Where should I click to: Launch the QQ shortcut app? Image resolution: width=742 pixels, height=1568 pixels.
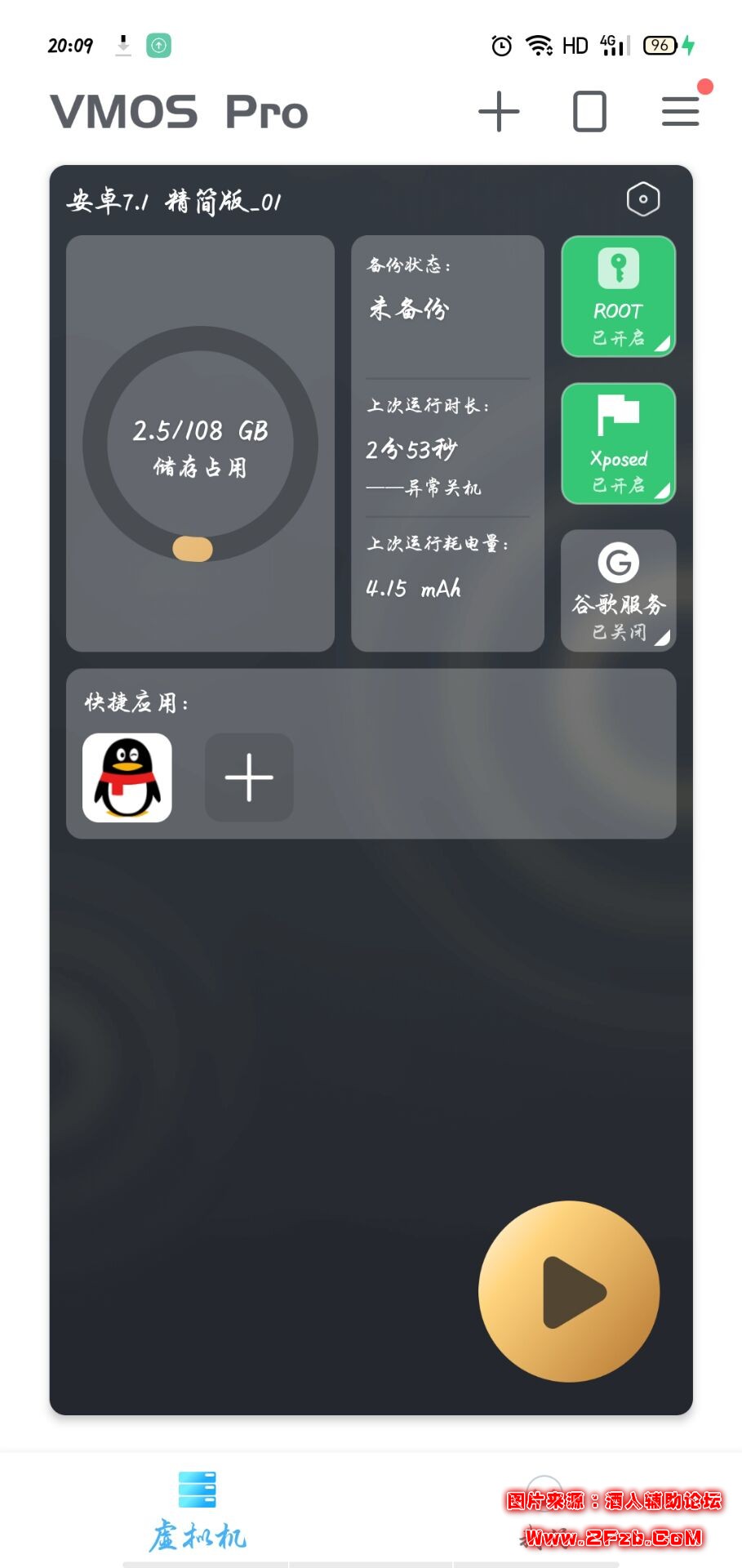(127, 777)
